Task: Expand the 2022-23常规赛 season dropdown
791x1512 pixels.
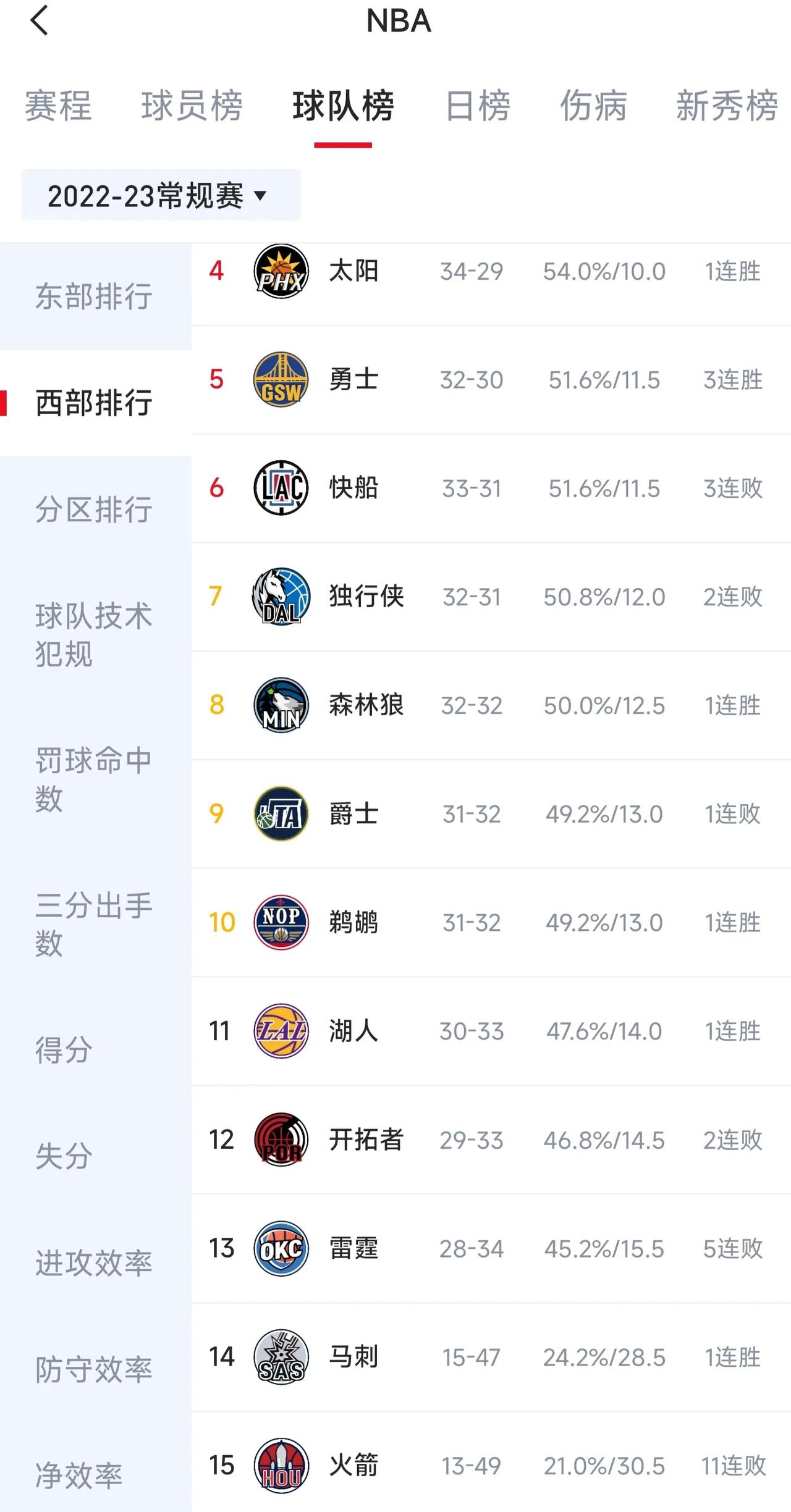Action: 161,195
